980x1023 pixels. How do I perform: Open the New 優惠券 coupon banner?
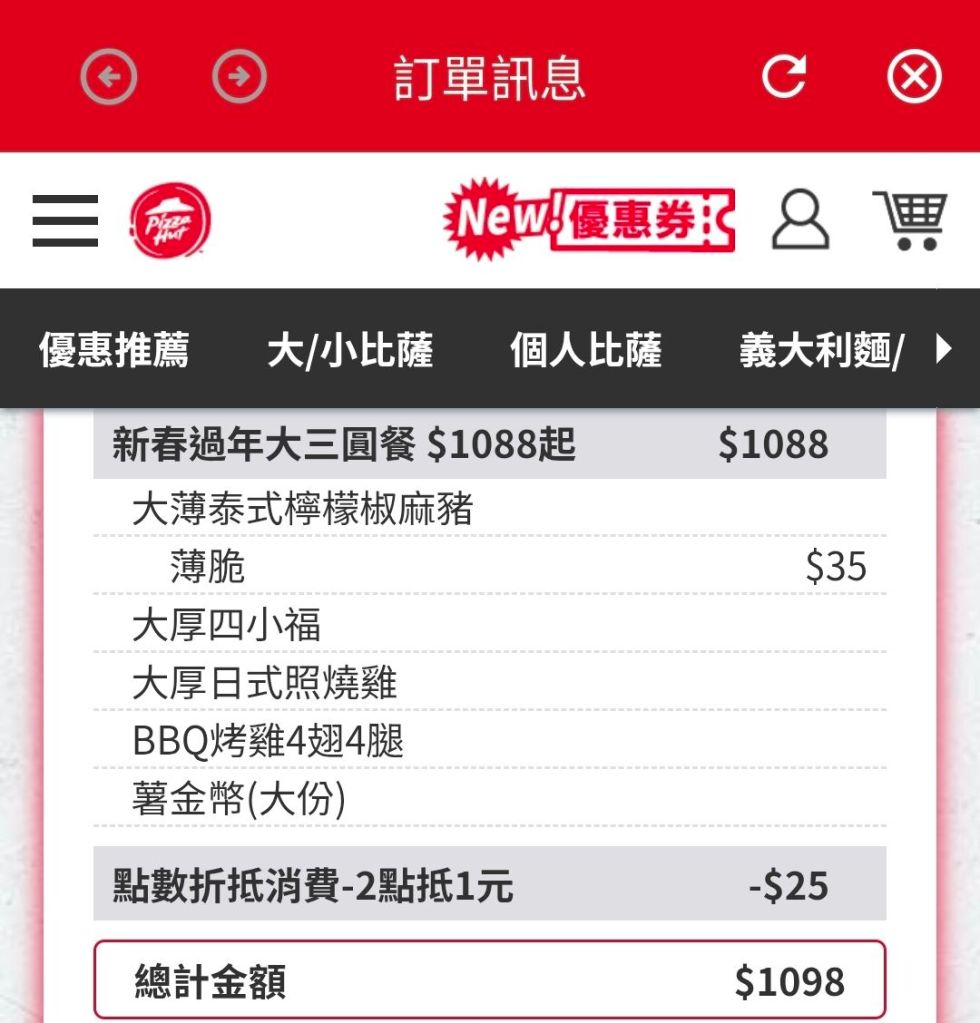(x=589, y=219)
